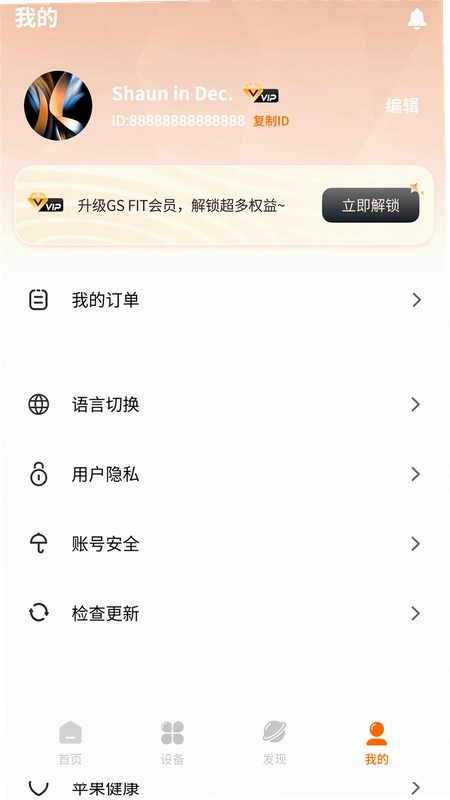Tap 编辑 to edit profile

tap(402, 106)
